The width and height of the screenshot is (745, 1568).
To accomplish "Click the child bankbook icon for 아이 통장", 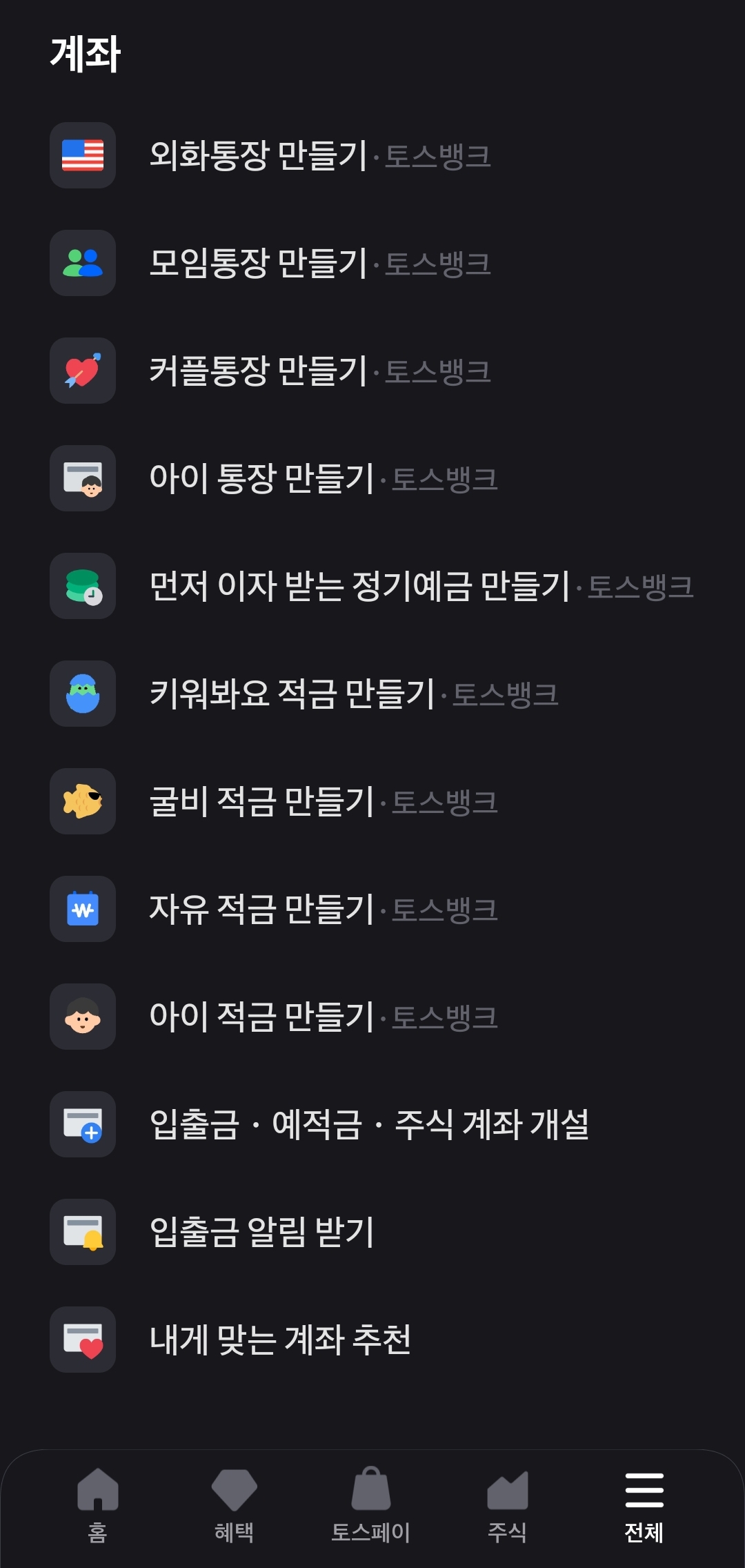I will coord(82,478).
